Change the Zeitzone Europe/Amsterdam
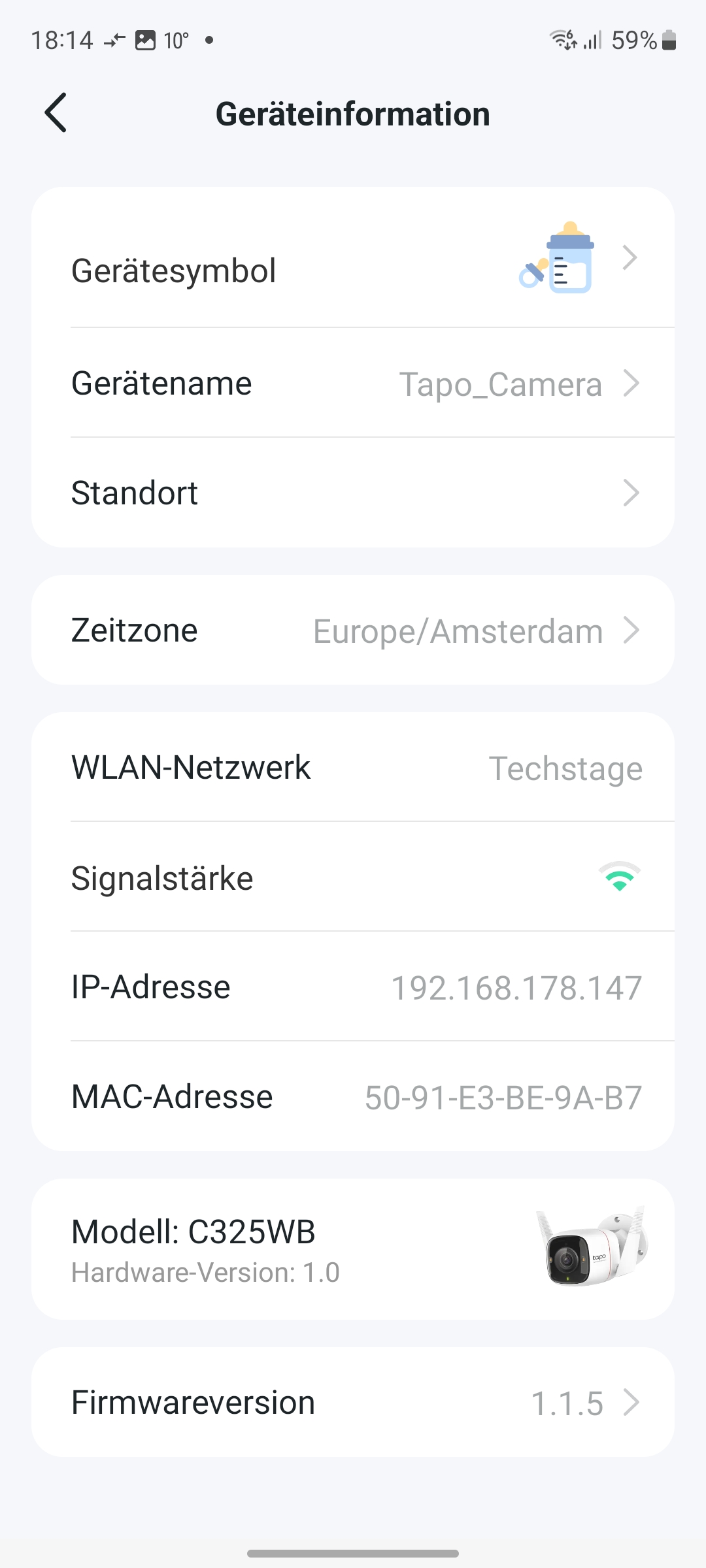Viewport: 706px width, 1568px height. (353, 630)
